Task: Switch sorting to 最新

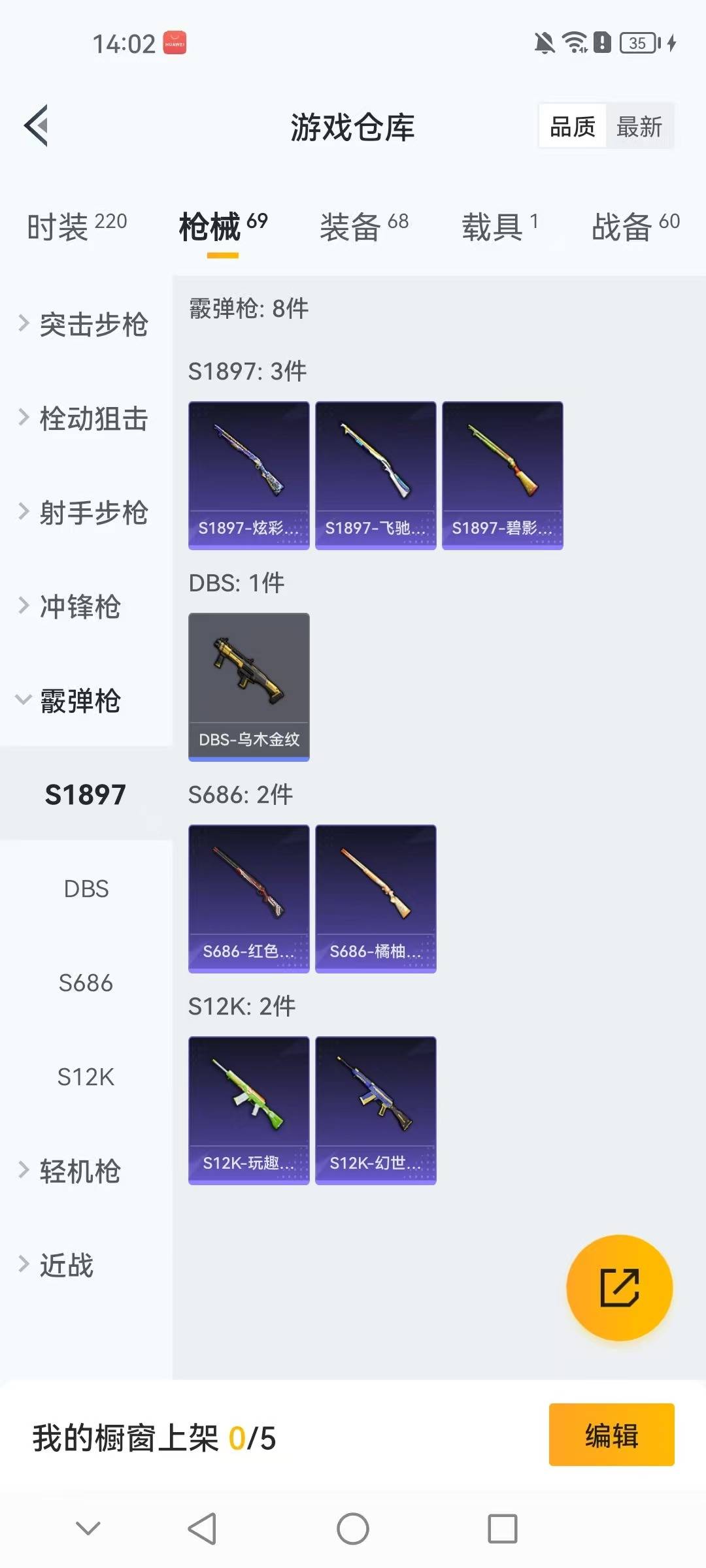Action: pyautogui.click(x=639, y=126)
